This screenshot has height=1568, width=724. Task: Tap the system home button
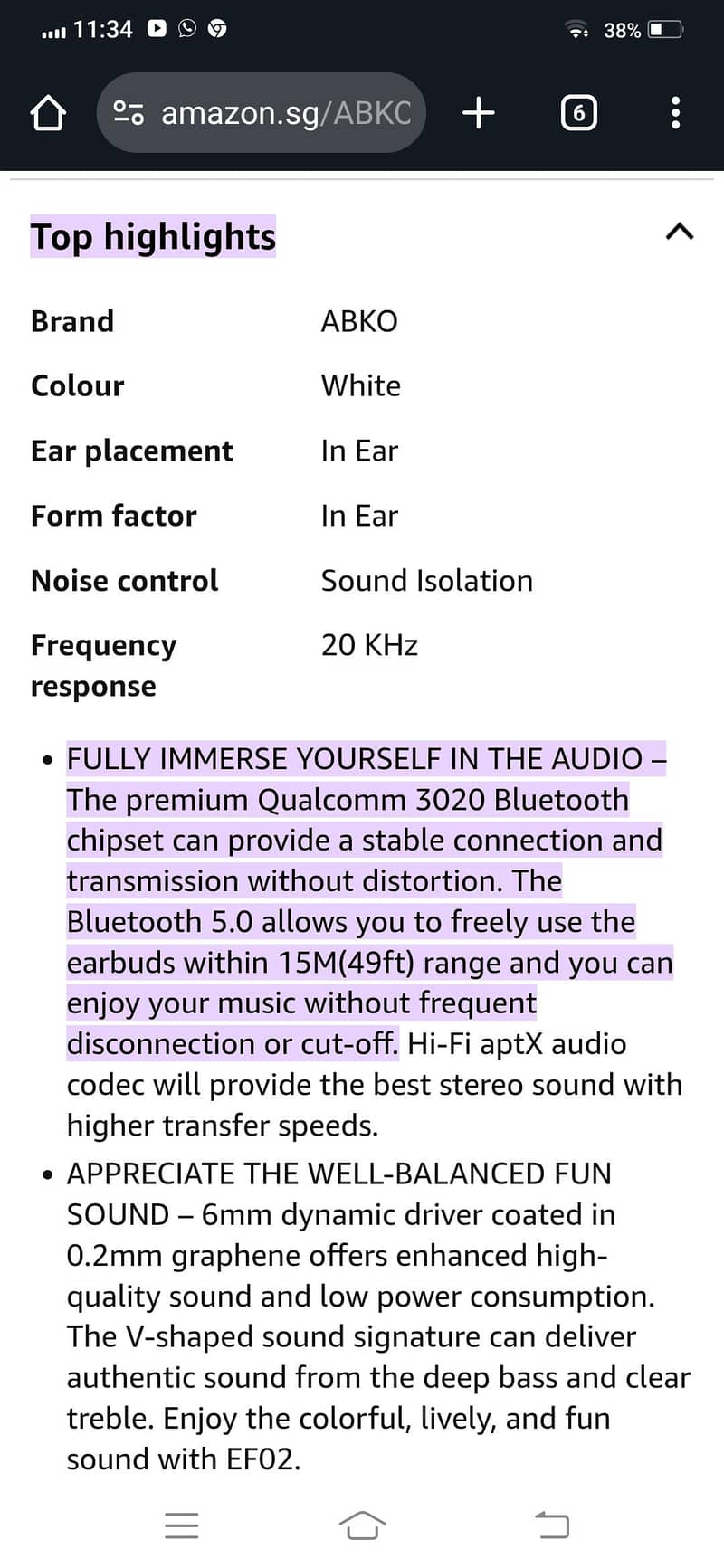click(x=362, y=1525)
